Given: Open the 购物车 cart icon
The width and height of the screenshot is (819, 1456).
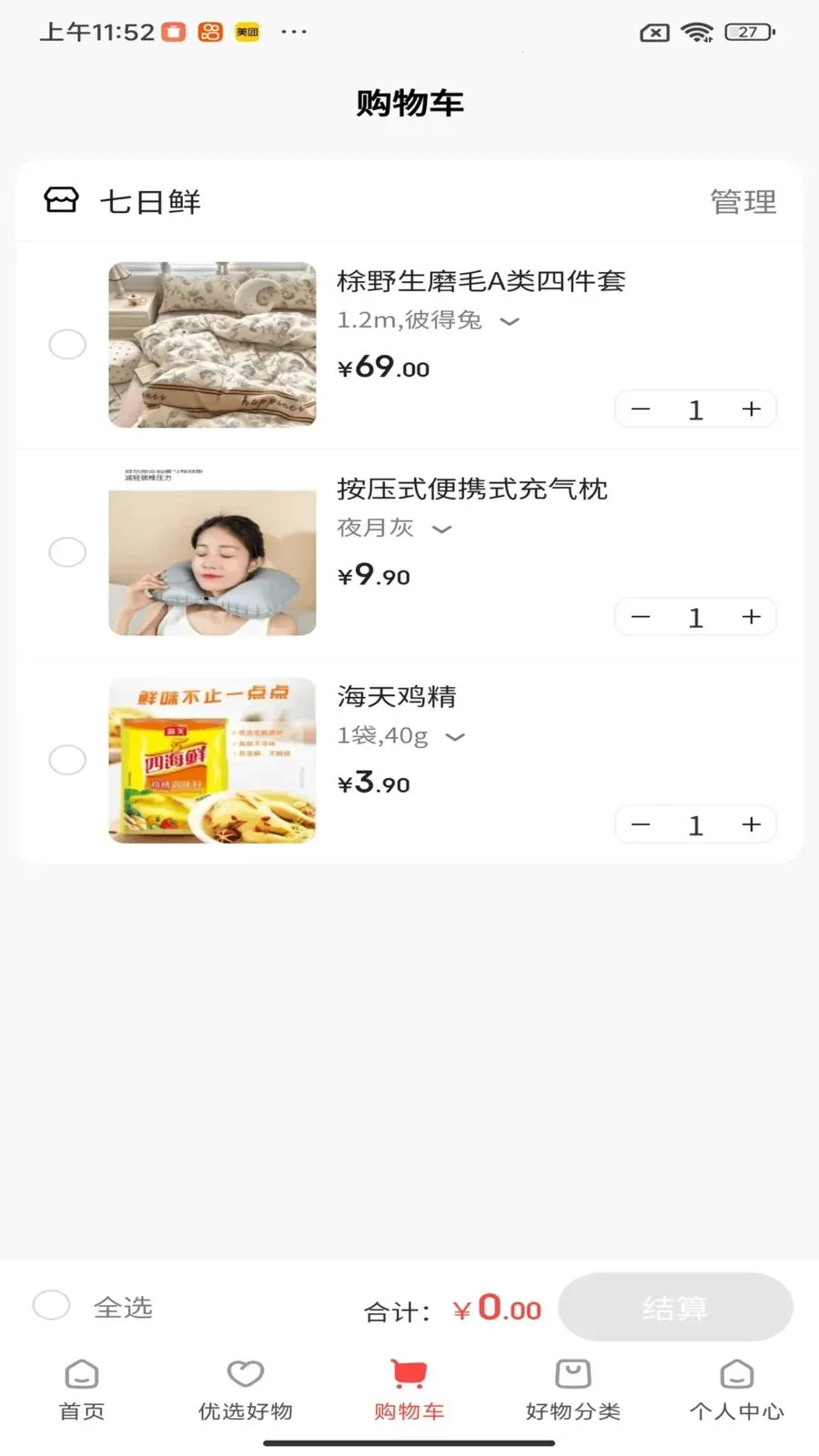Looking at the screenshot, I should tap(409, 1374).
